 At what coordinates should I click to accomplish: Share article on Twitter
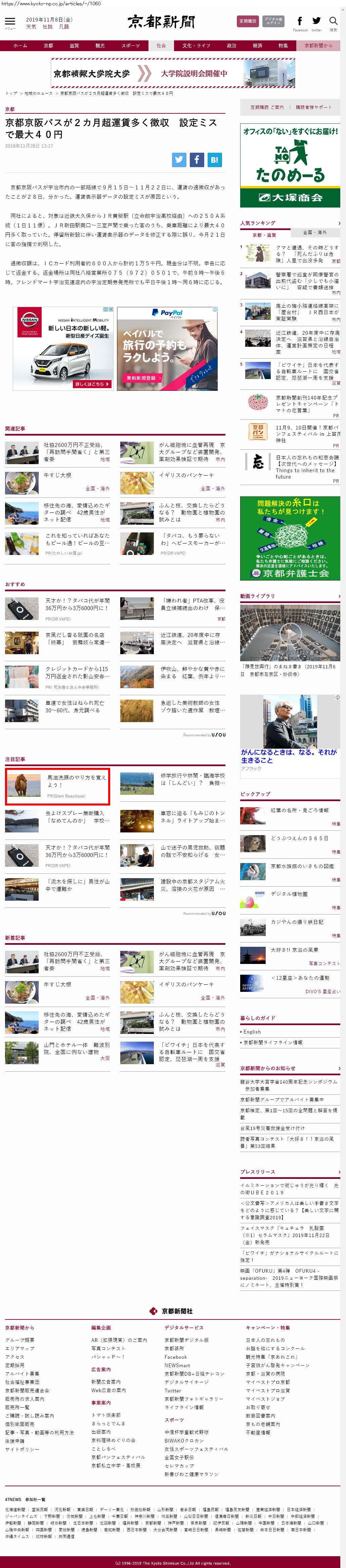click(179, 159)
